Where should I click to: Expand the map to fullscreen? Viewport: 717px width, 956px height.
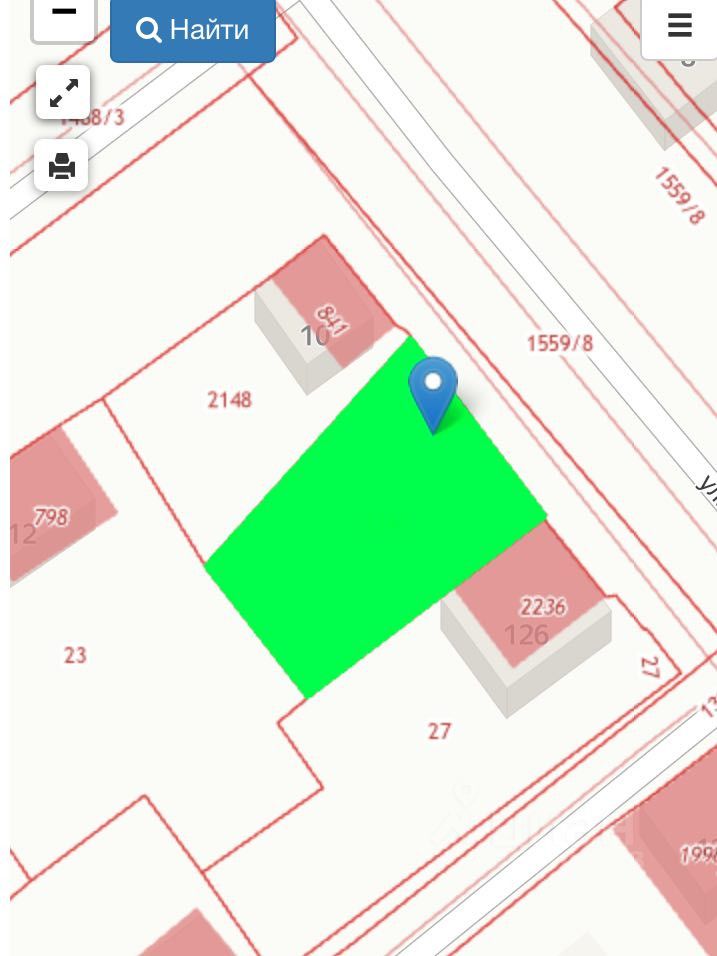(63, 93)
